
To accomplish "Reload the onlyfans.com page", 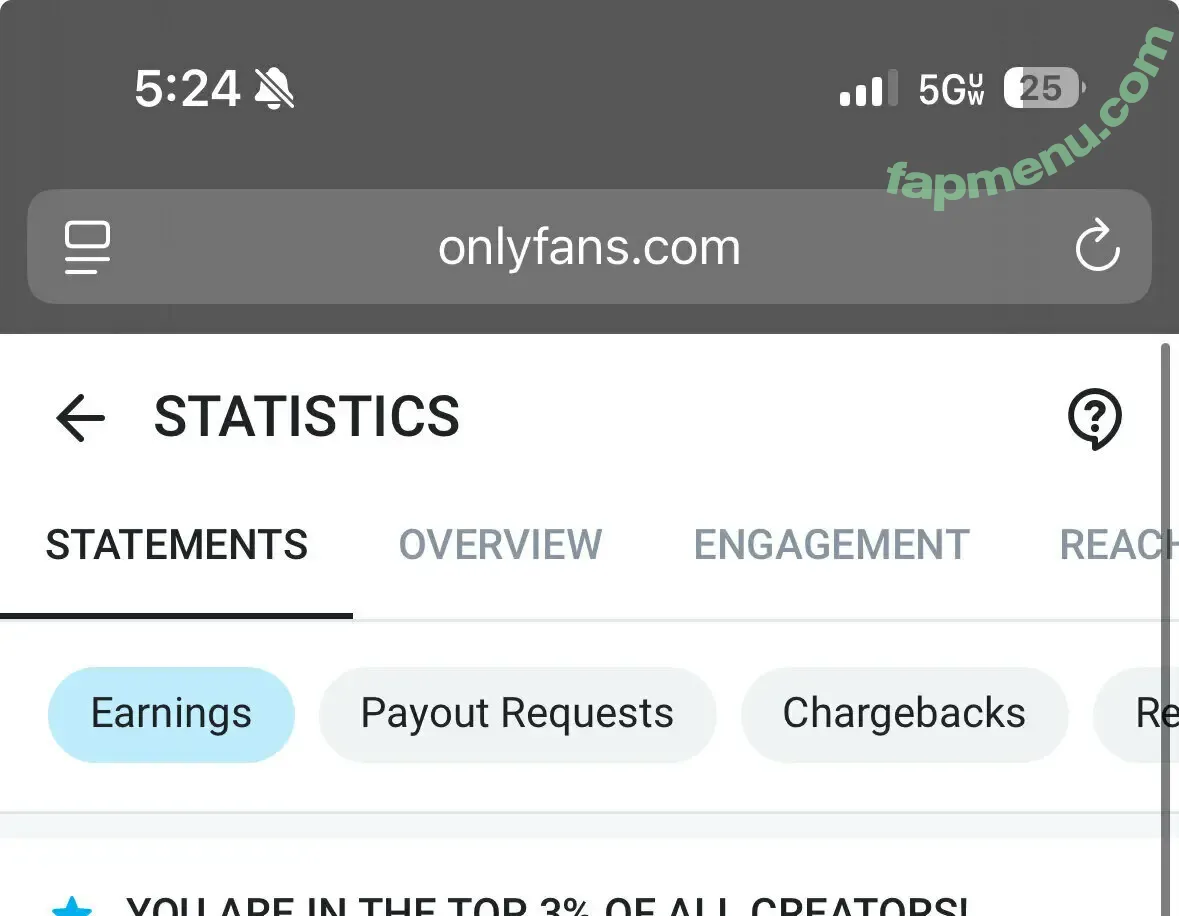I will (x=1097, y=246).
